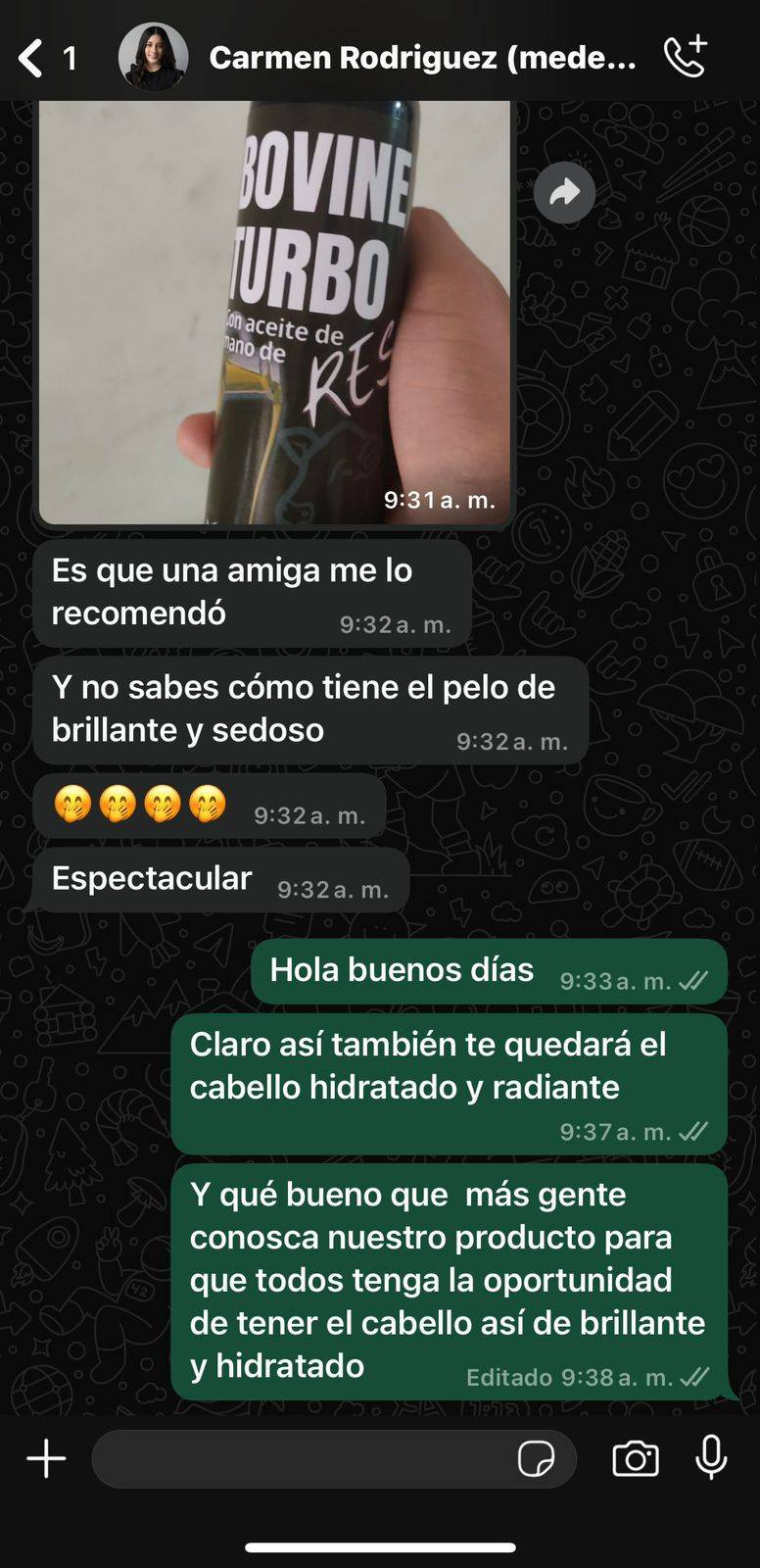Go back to the chats list
Viewport: 760px width, 1568px height.
(x=31, y=58)
